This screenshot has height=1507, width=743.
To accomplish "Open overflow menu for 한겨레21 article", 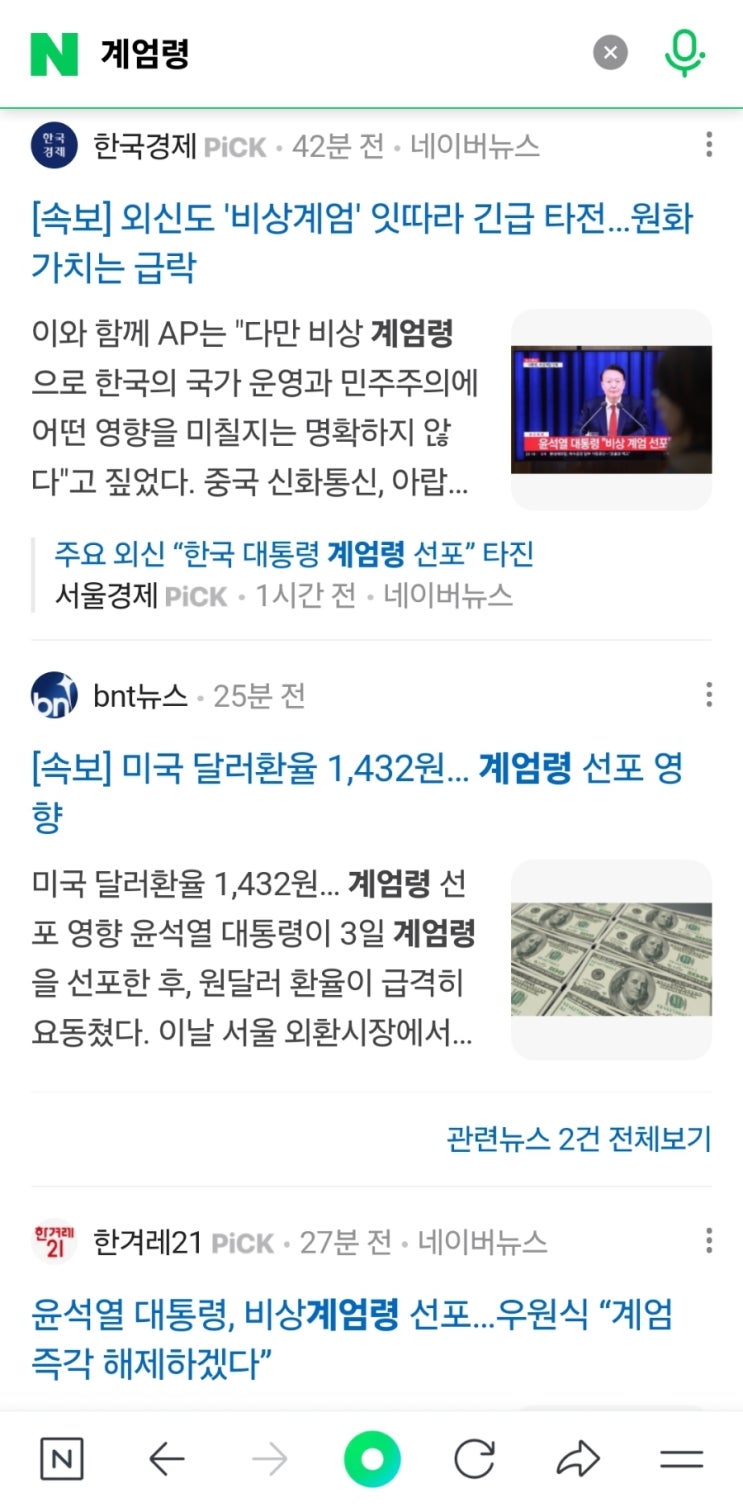I will pos(708,1242).
